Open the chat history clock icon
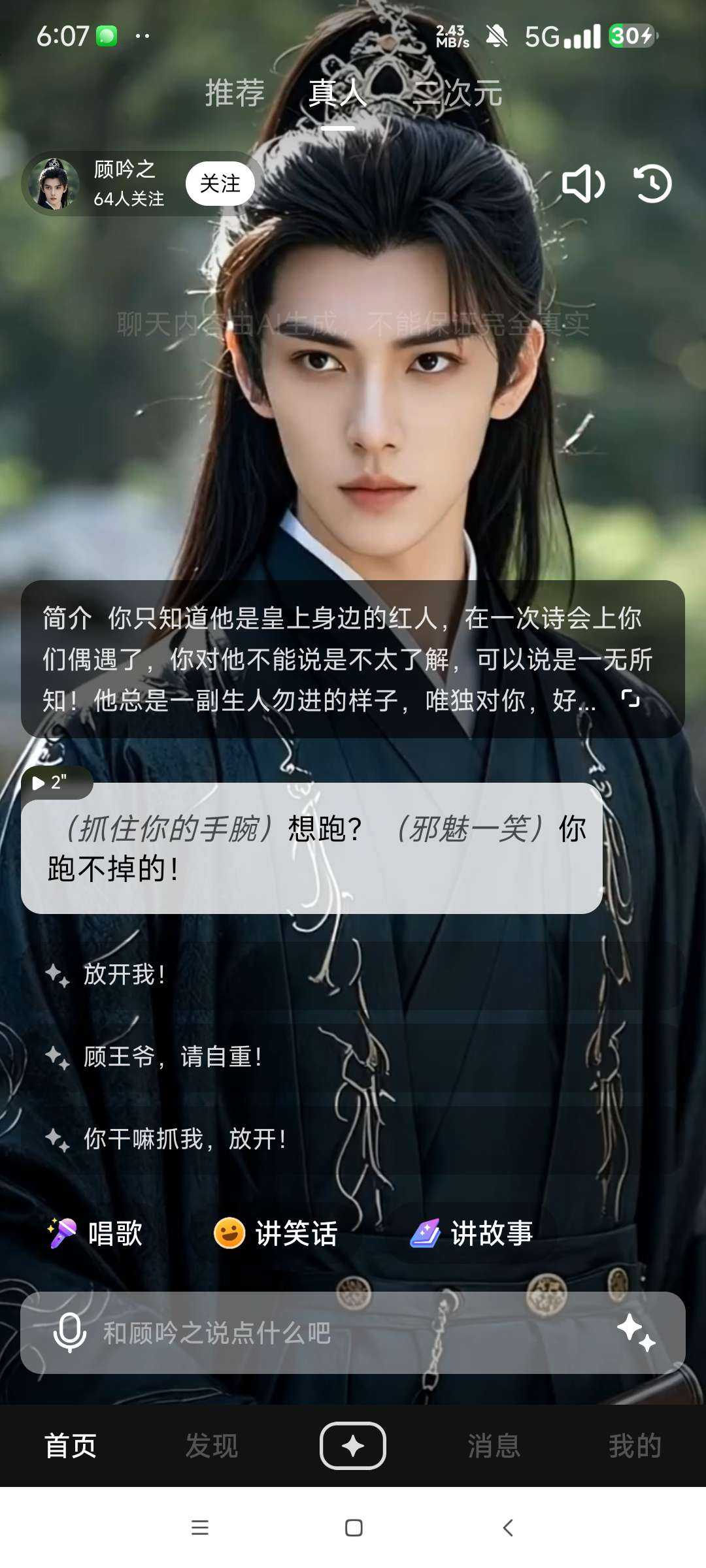This screenshot has height=1568, width=706. click(652, 184)
